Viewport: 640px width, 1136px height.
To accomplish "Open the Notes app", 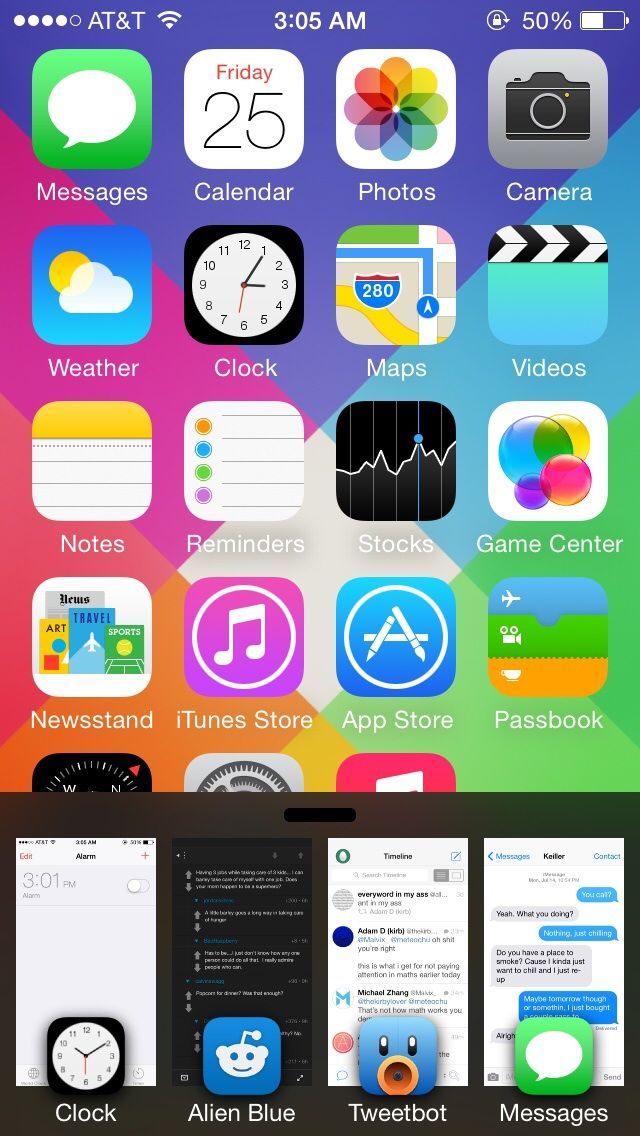I will pyautogui.click(x=92, y=461).
